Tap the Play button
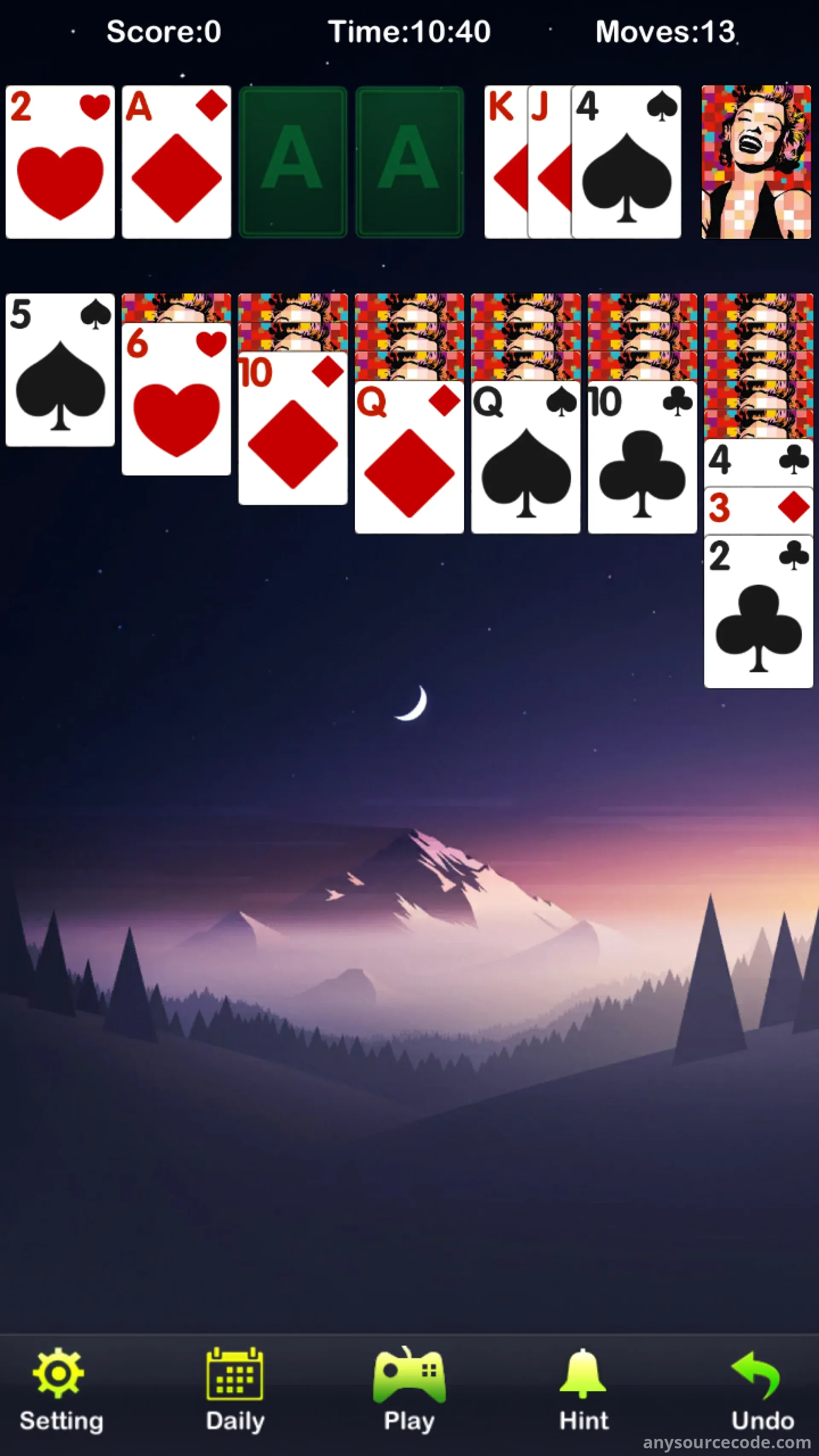The height and width of the screenshot is (1456, 819). pos(409,1390)
